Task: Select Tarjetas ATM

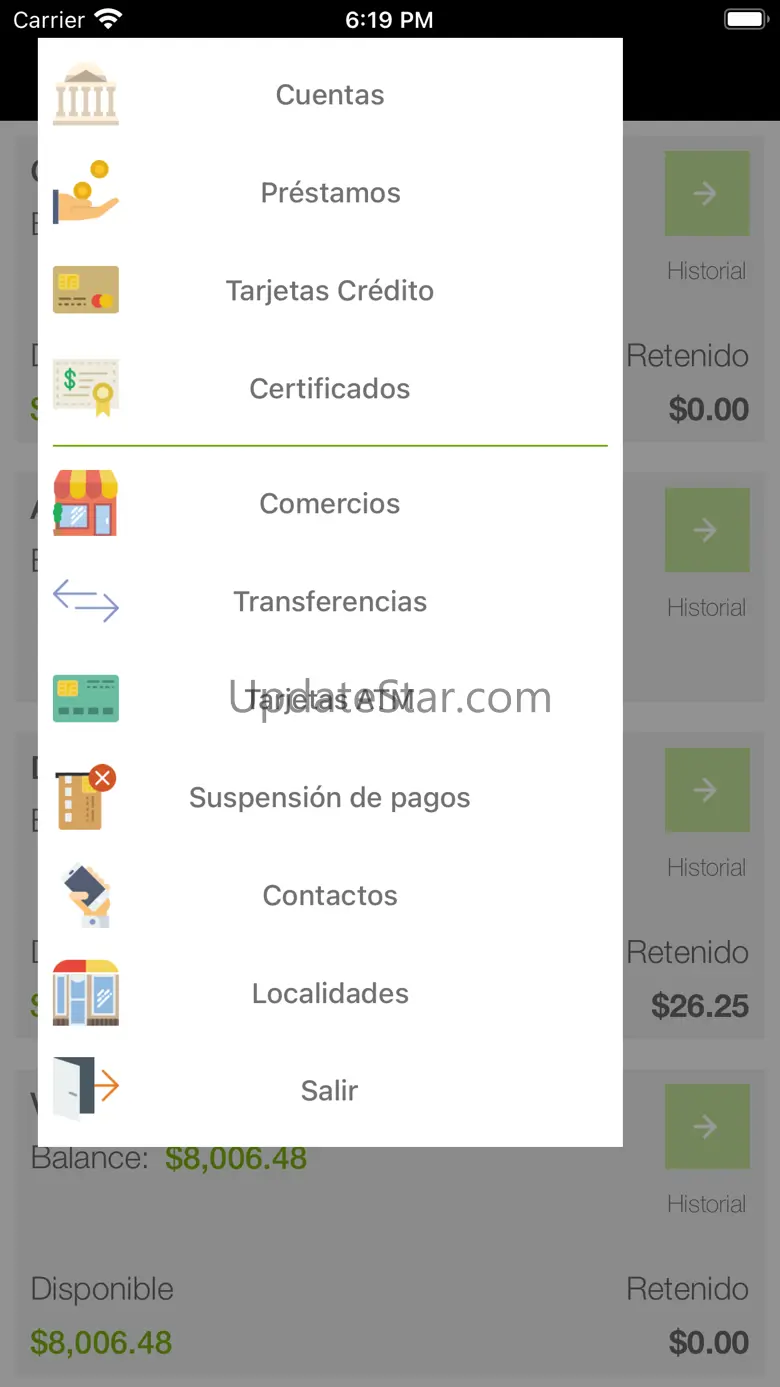Action: [330, 699]
